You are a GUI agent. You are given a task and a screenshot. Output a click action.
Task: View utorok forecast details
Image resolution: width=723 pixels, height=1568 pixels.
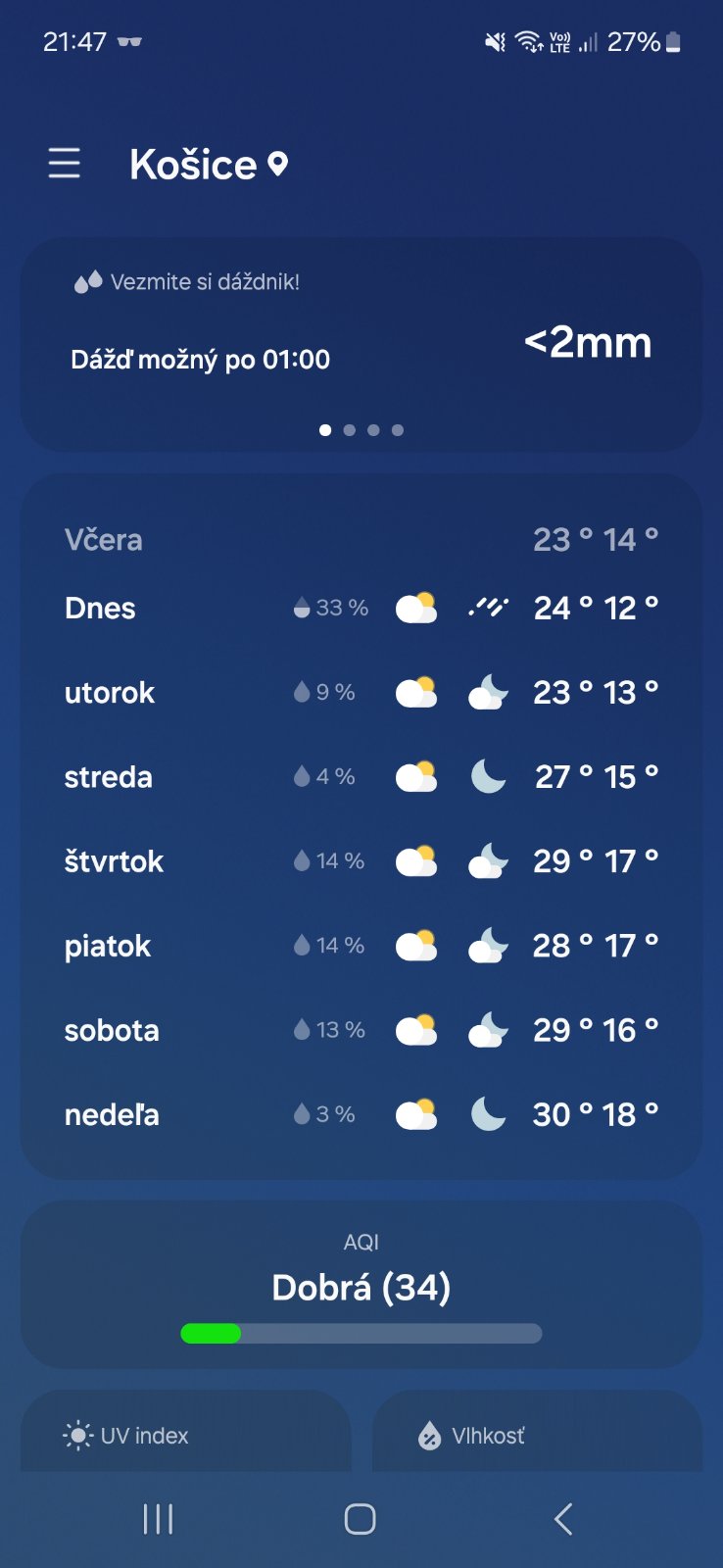[361, 693]
